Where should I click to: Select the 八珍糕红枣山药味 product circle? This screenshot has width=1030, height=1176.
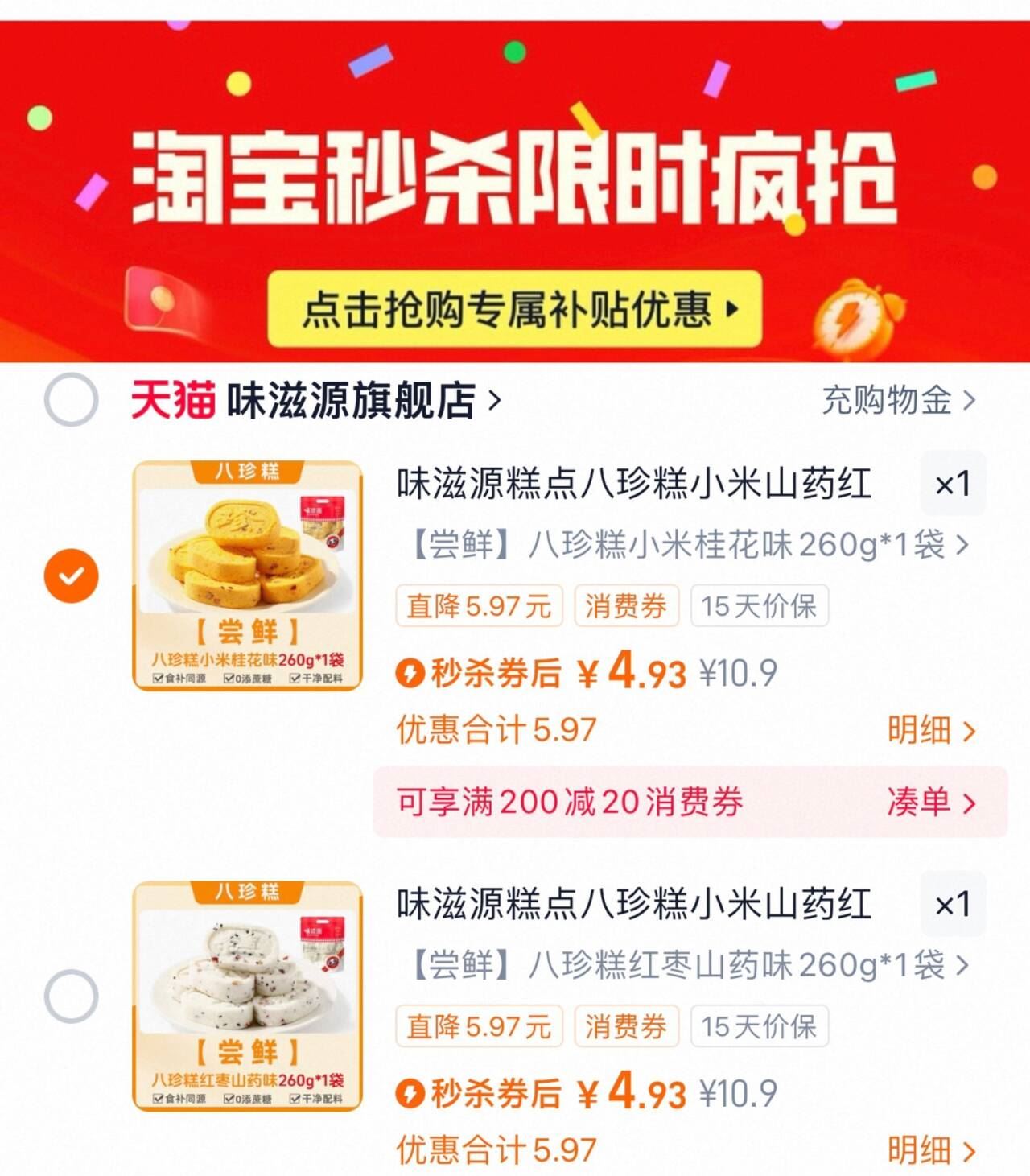(x=69, y=996)
